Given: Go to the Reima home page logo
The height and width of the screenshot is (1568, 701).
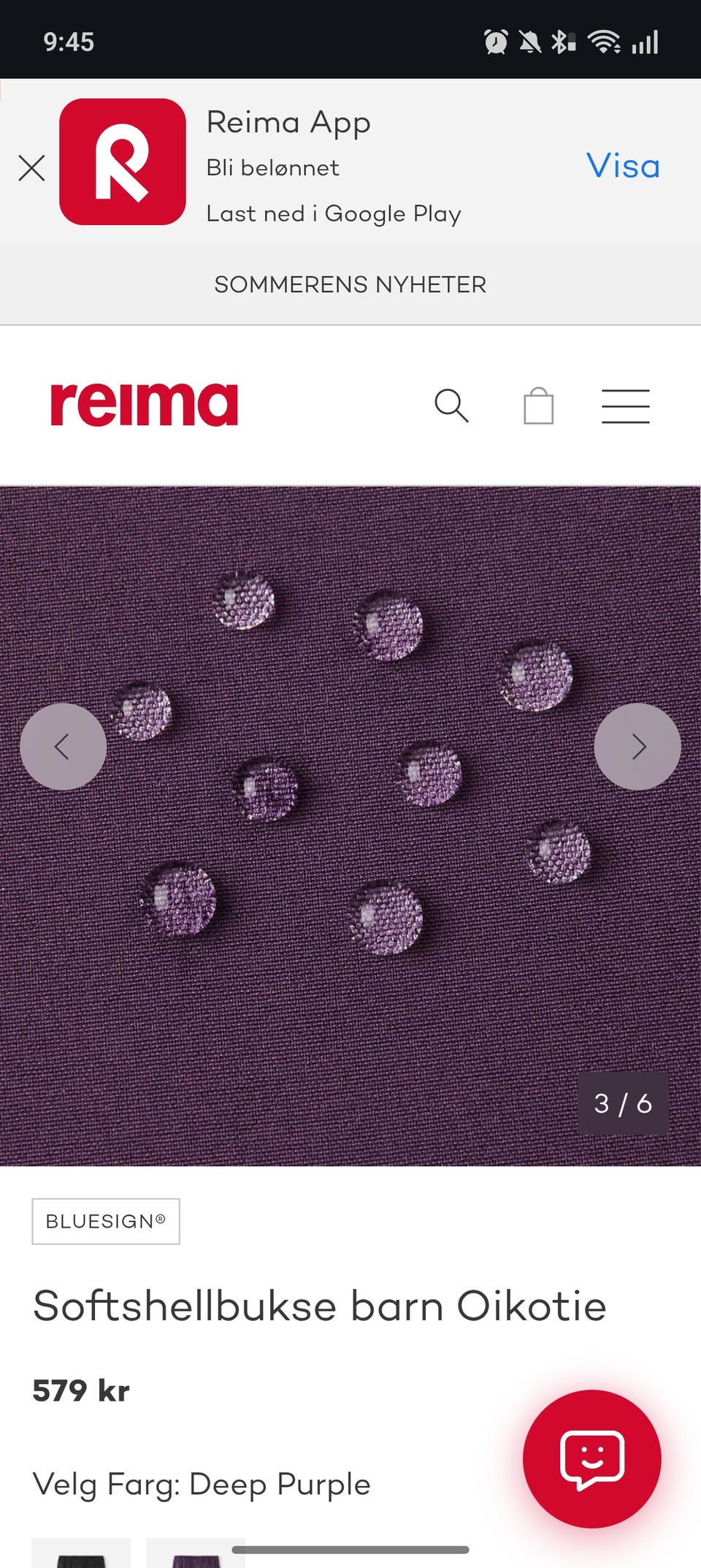Looking at the screenshot, I should point(144,404).
